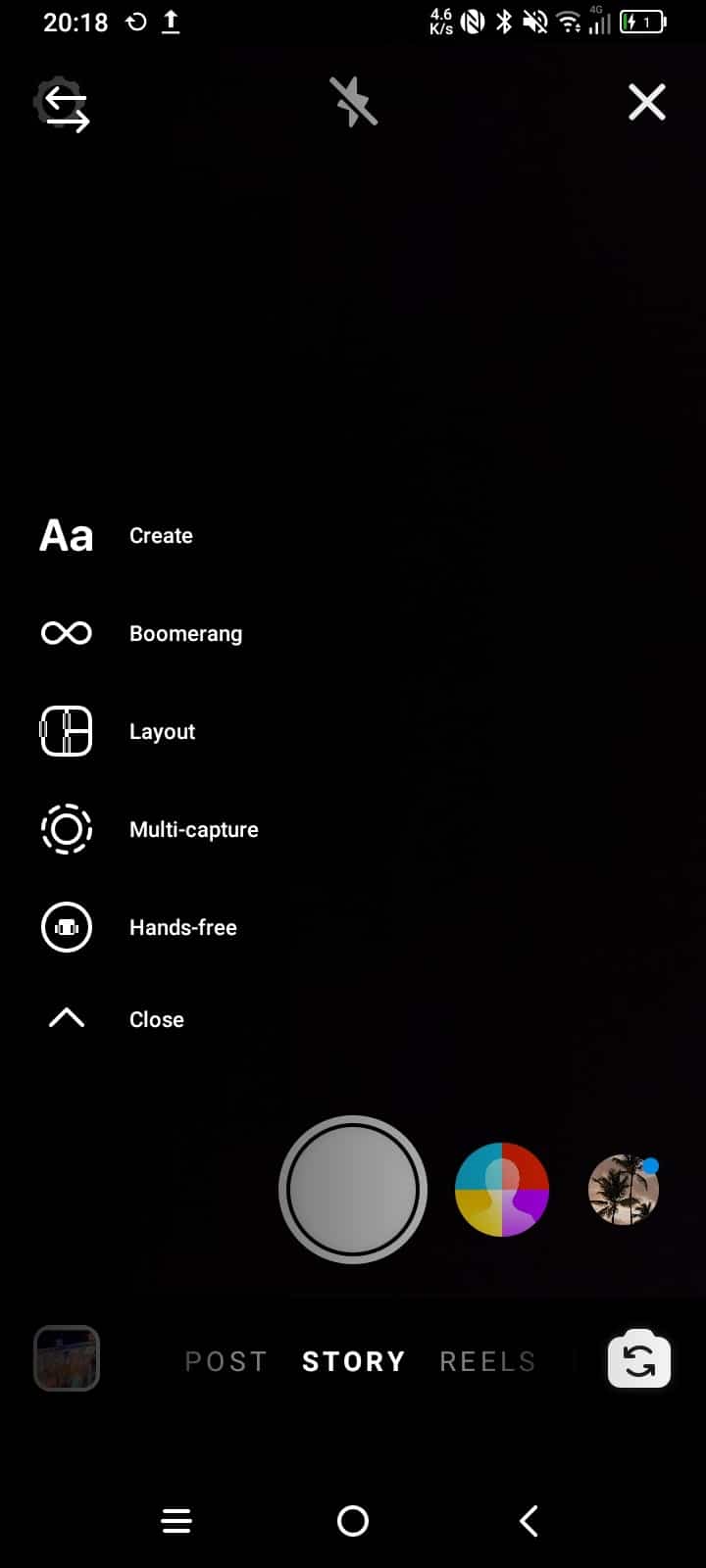Go to the home screen

(x=353, y=1521)
